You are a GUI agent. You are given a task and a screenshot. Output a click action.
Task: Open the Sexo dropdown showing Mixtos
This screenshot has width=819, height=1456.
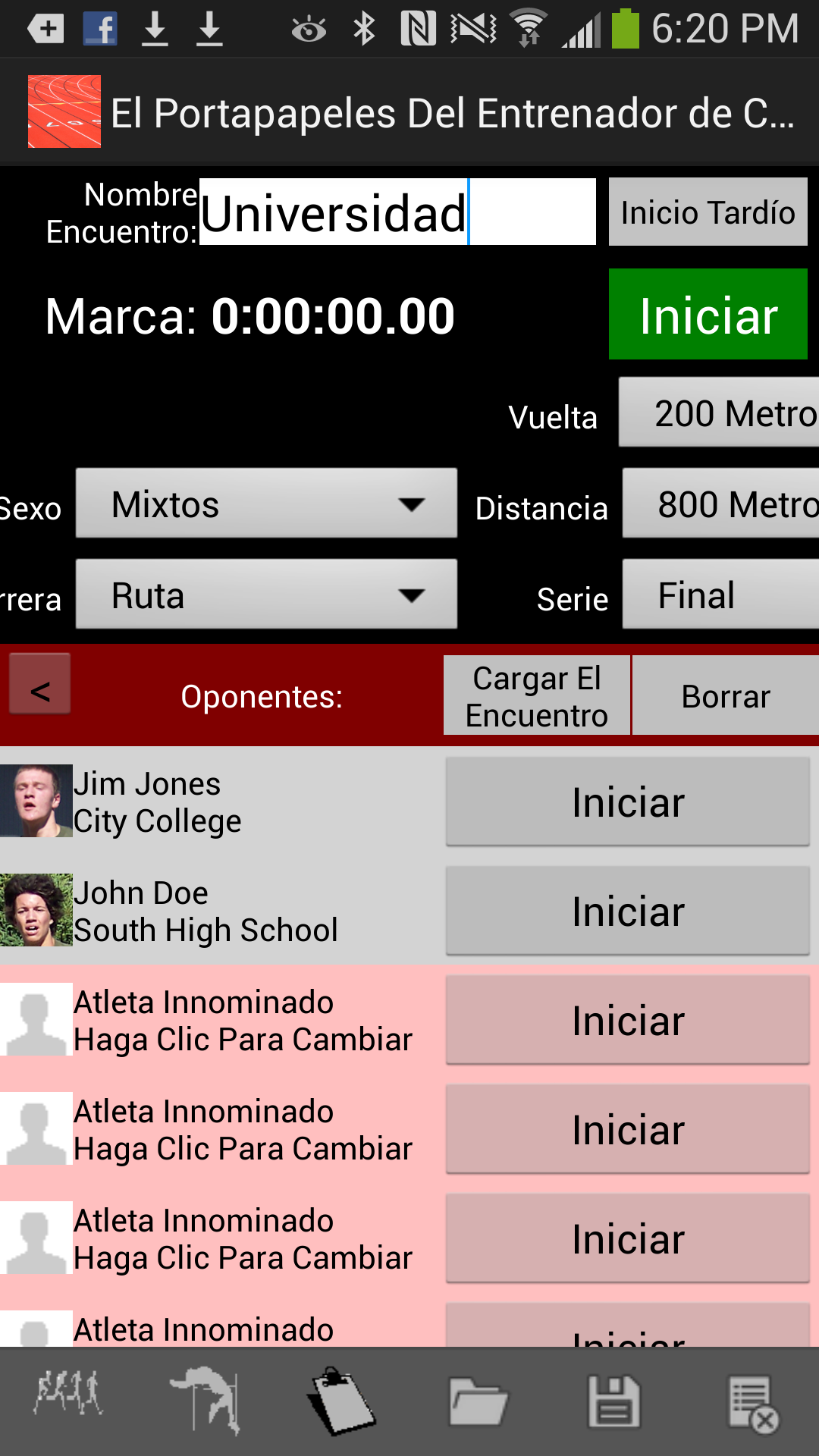[266, 504]
